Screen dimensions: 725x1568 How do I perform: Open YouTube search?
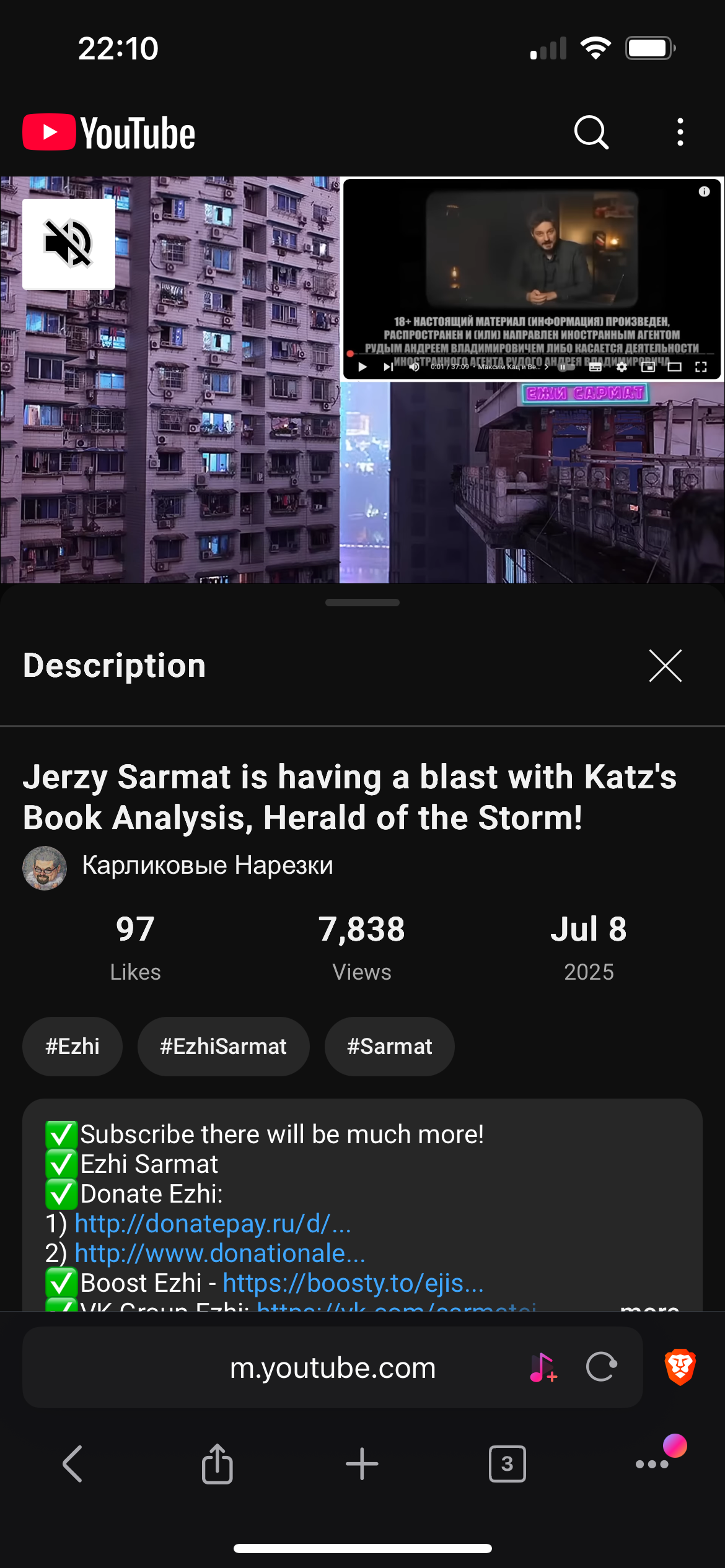(592, 133)
